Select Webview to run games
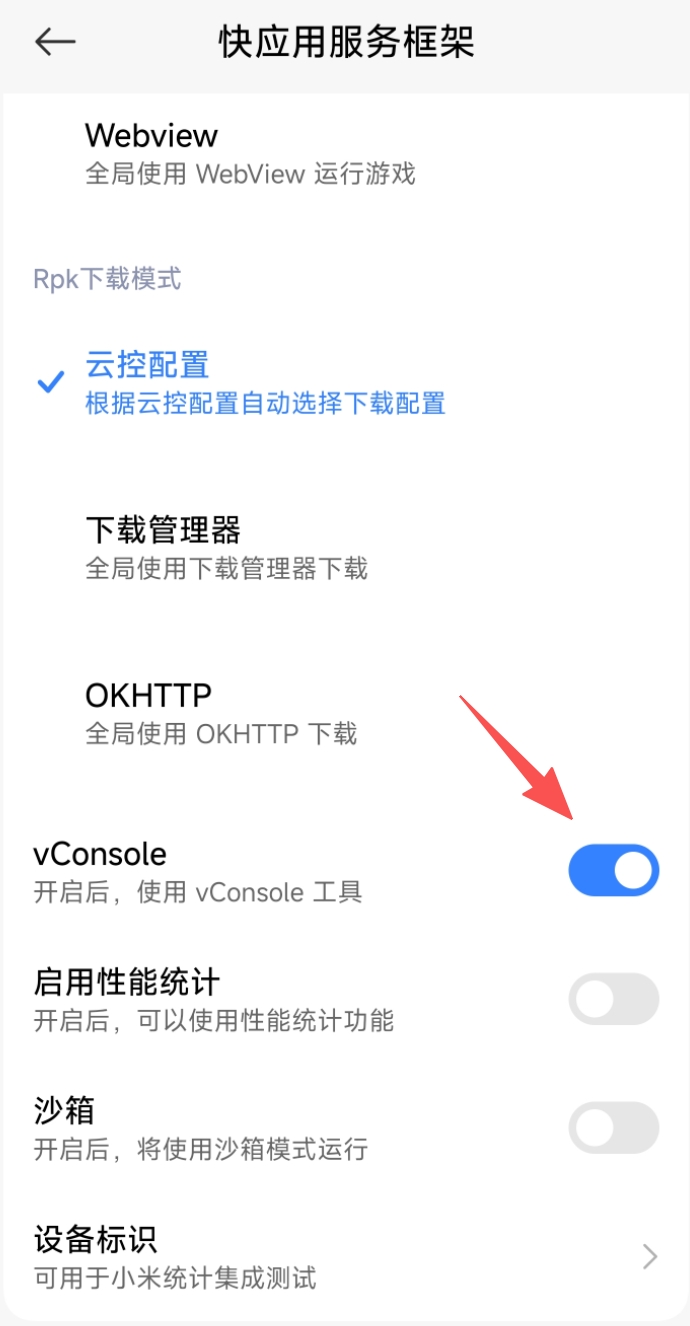This screenshot has height=1326, width=690. tap(250, 153)
